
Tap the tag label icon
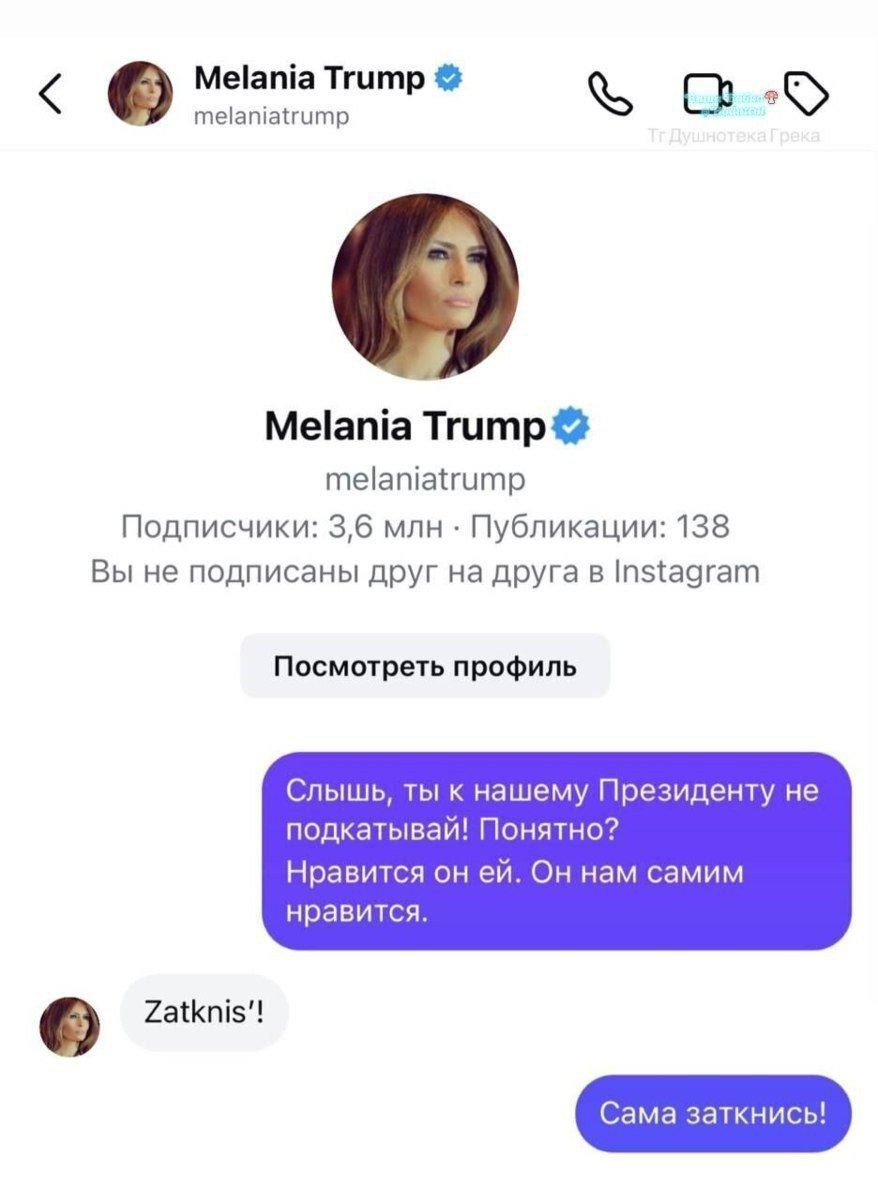(807, 94)
